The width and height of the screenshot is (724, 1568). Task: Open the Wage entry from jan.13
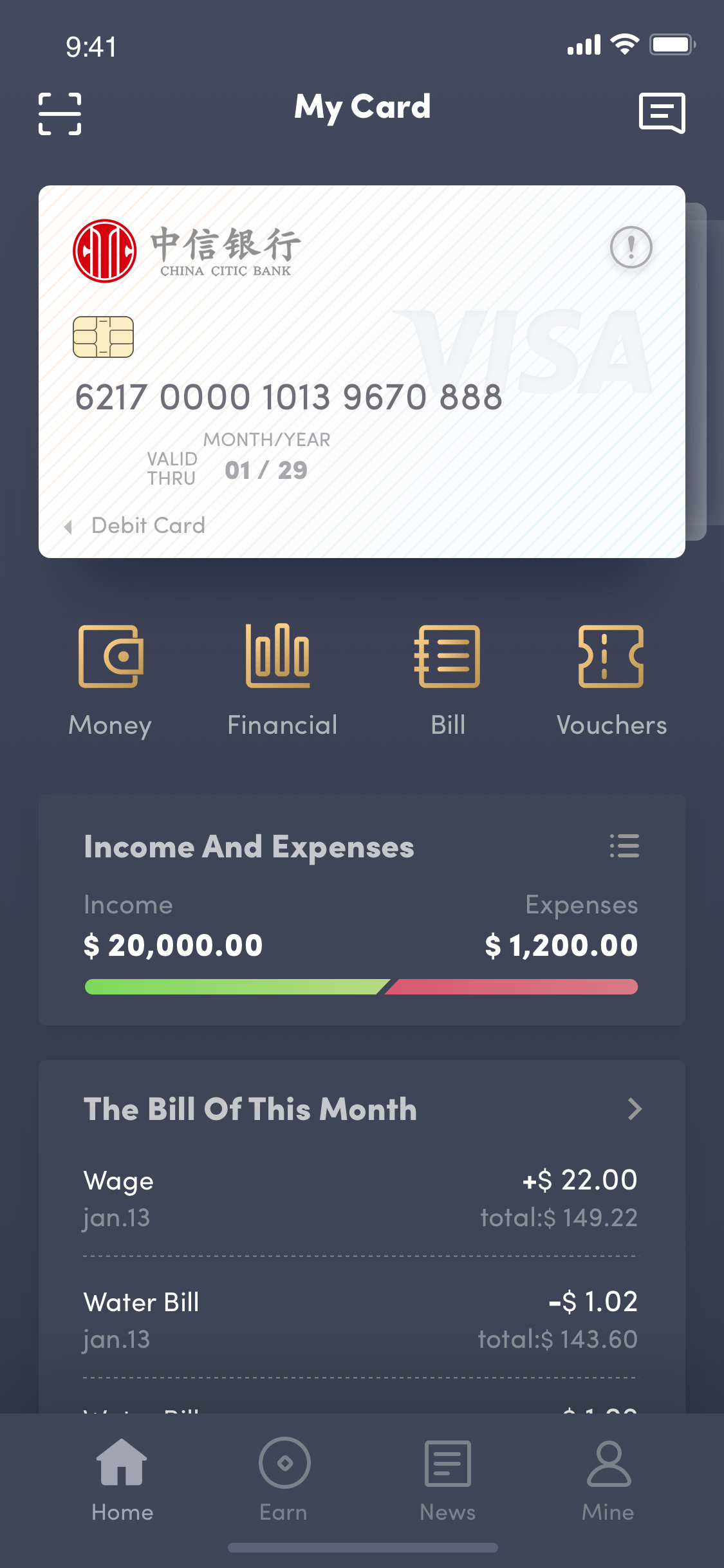(x=360, y=1199)
